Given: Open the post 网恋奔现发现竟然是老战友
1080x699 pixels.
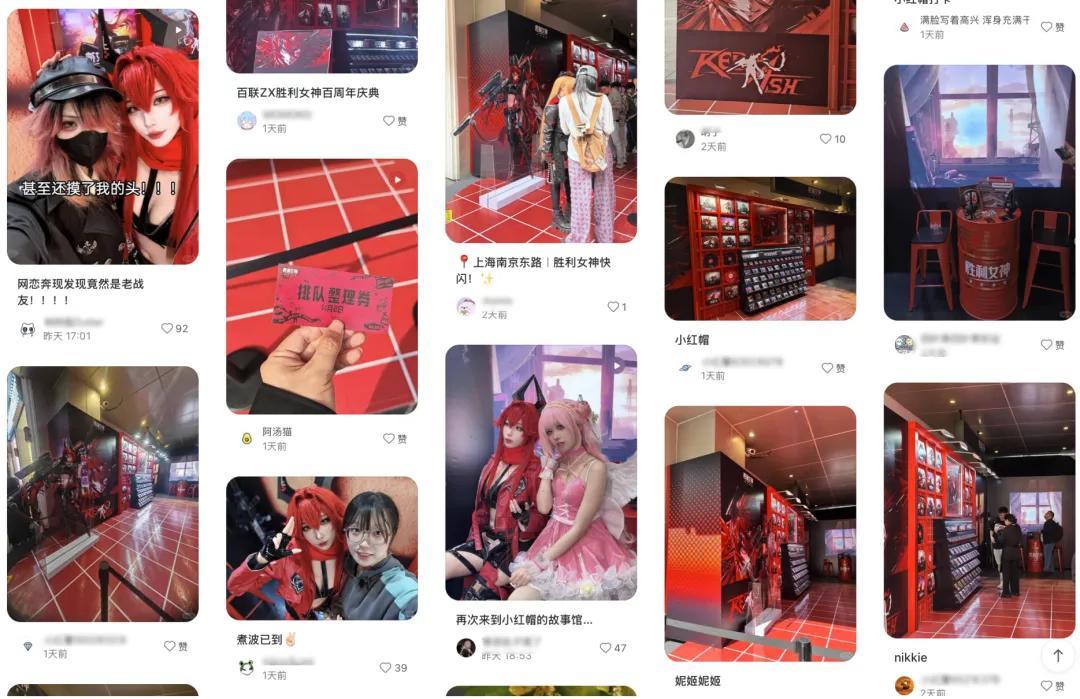Looking at the screenshot, I should pyautogui.click(x=102, y=137).
